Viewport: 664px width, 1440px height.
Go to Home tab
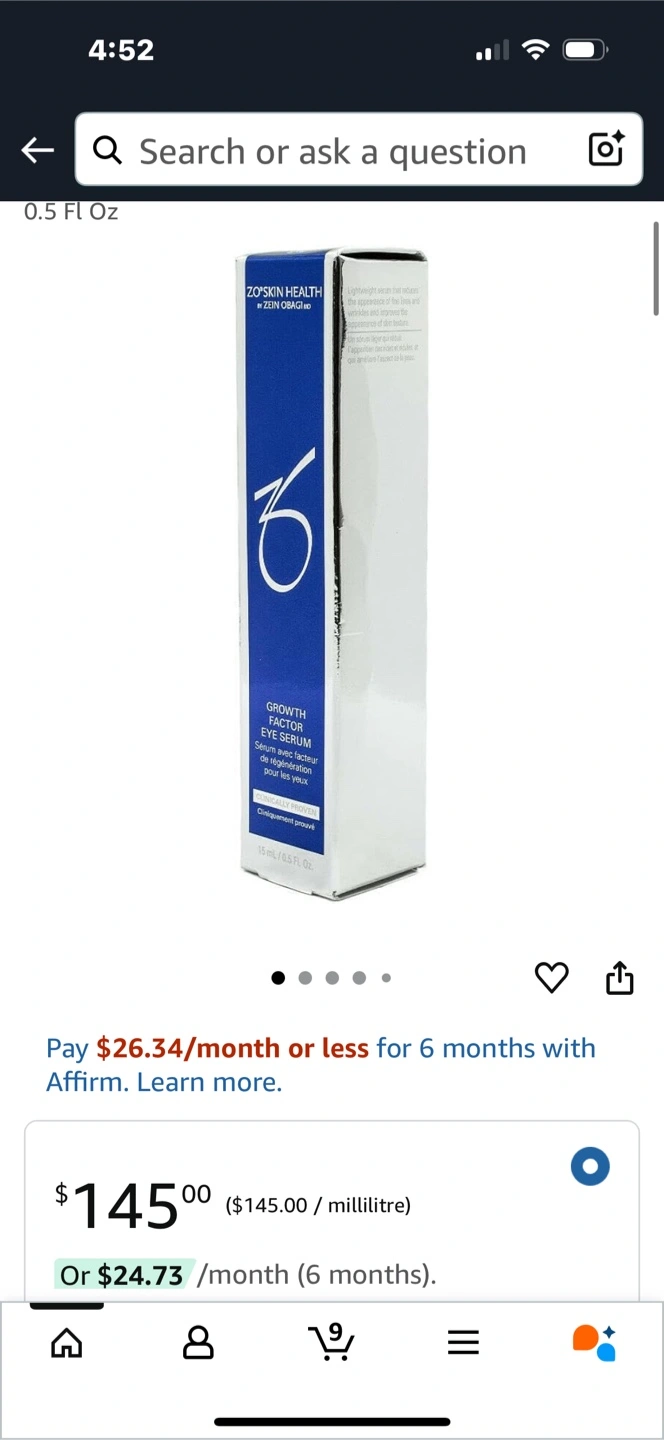67,1342
